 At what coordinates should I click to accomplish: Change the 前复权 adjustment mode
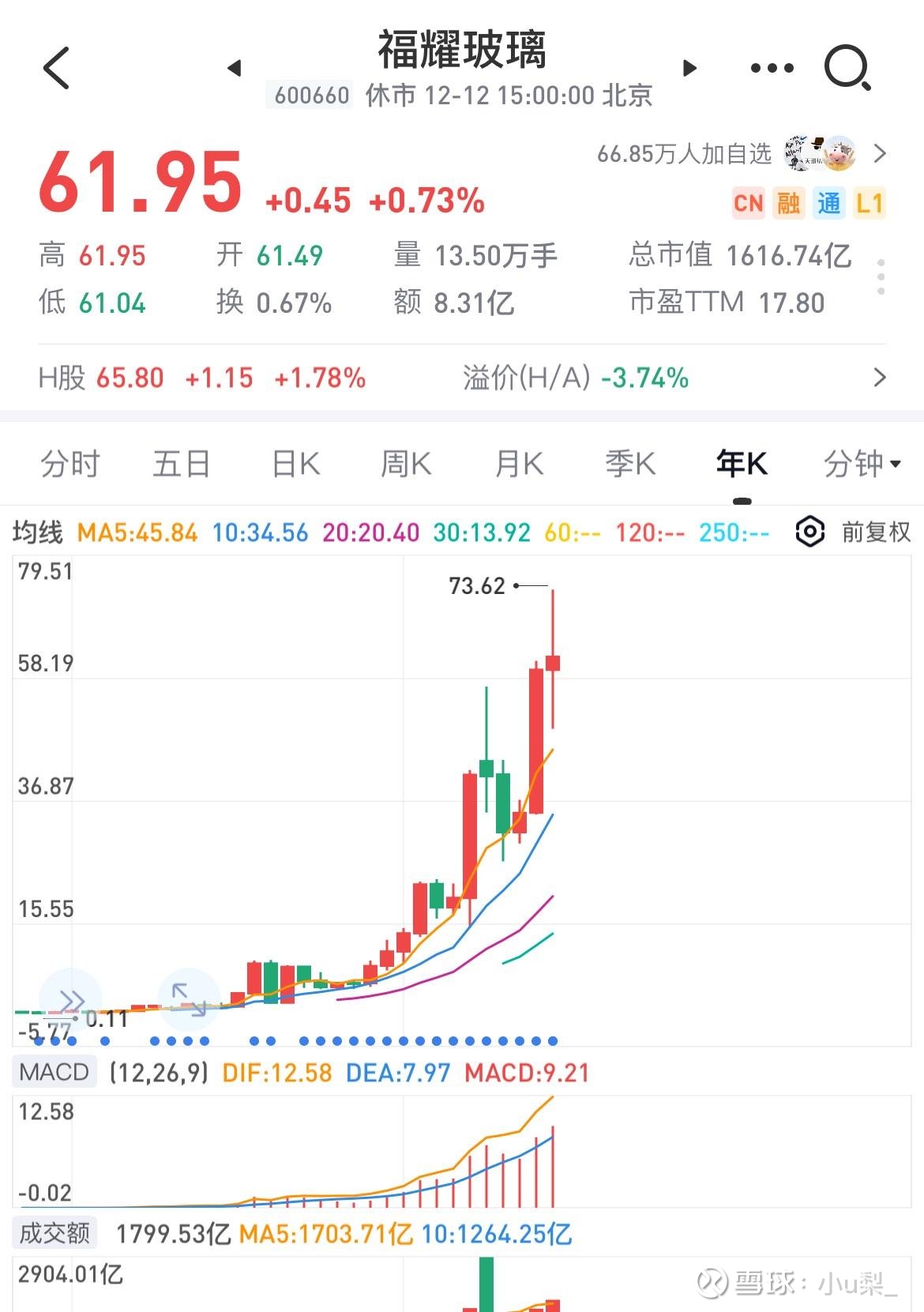[876, 532]
